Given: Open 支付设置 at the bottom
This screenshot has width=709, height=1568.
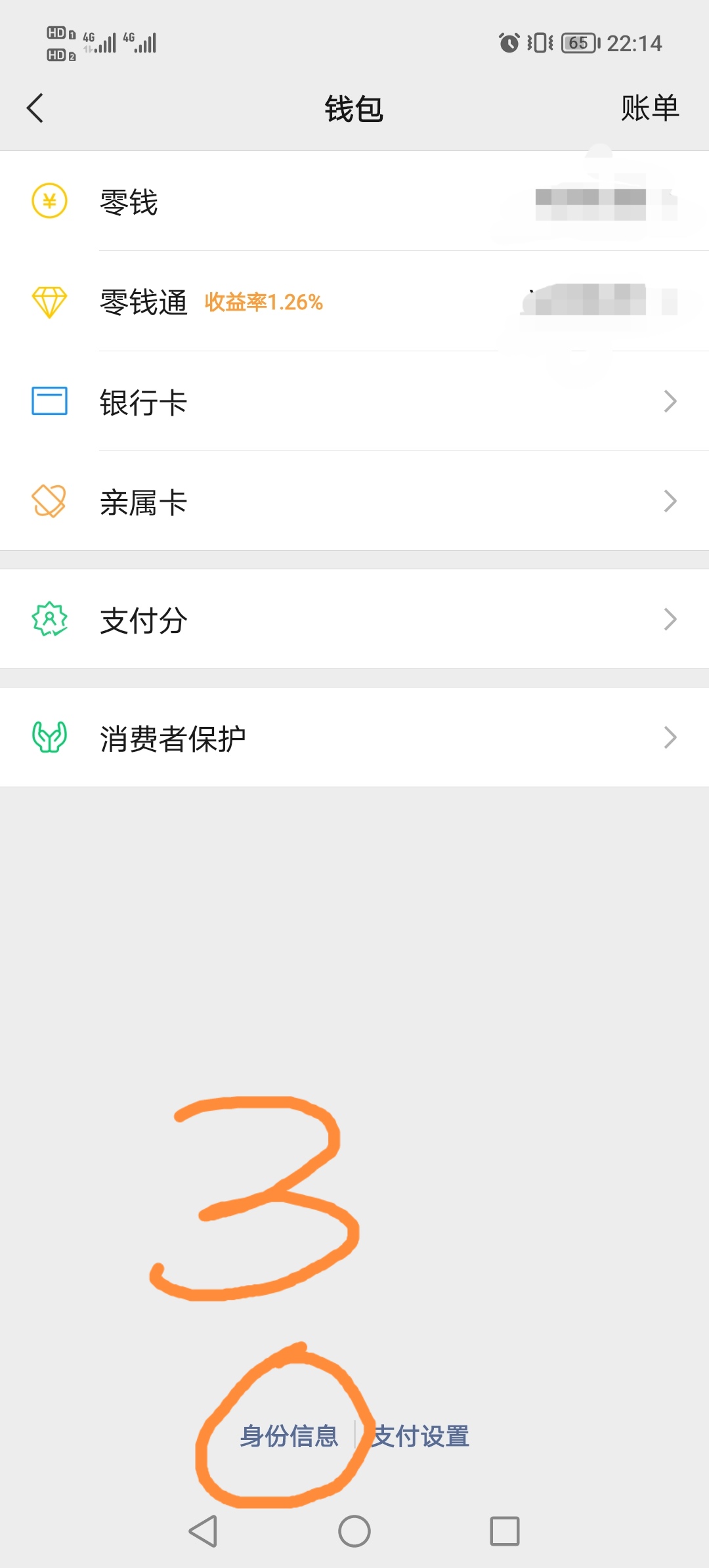Looking at the screenshot, I should (x=419, y=1436).
